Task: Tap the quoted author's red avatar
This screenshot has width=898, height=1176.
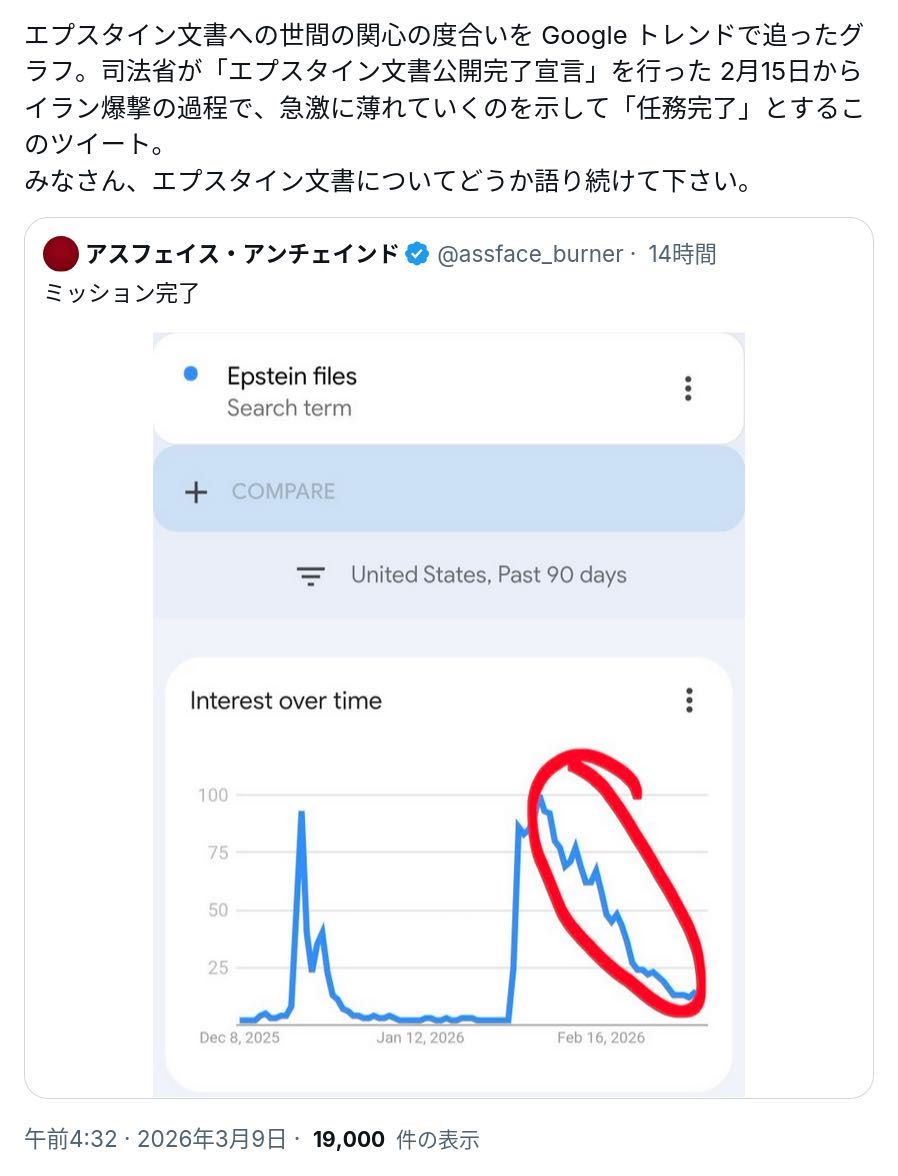Action: 61,254
